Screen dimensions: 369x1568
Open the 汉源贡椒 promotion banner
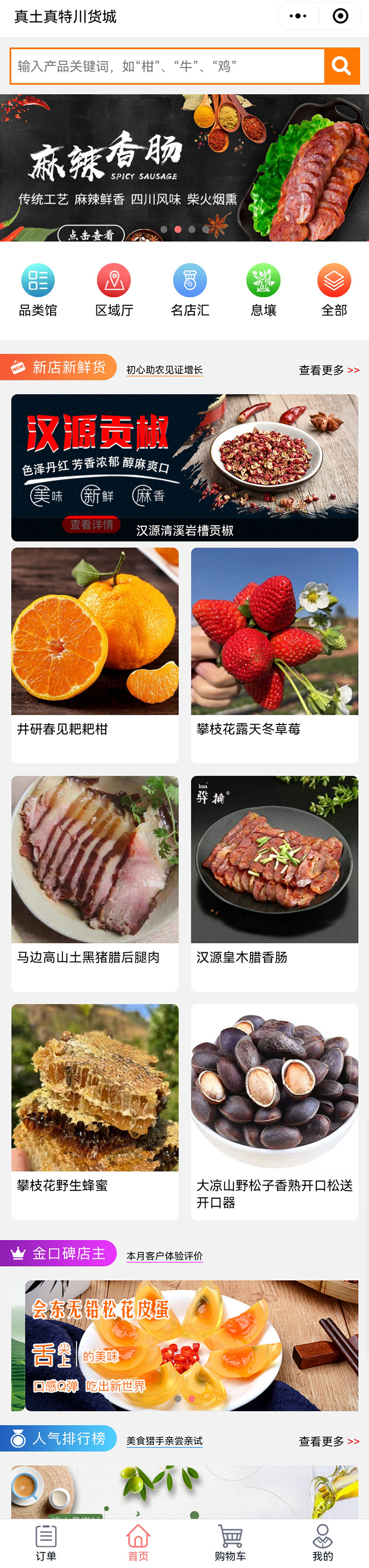click(184, 467)
